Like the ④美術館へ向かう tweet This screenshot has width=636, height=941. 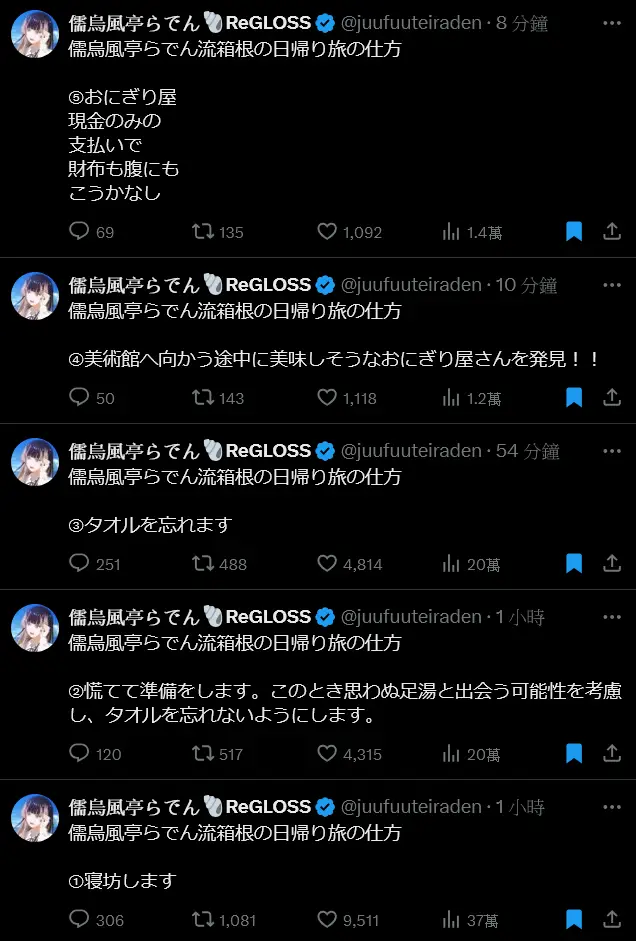coord(327,398)
